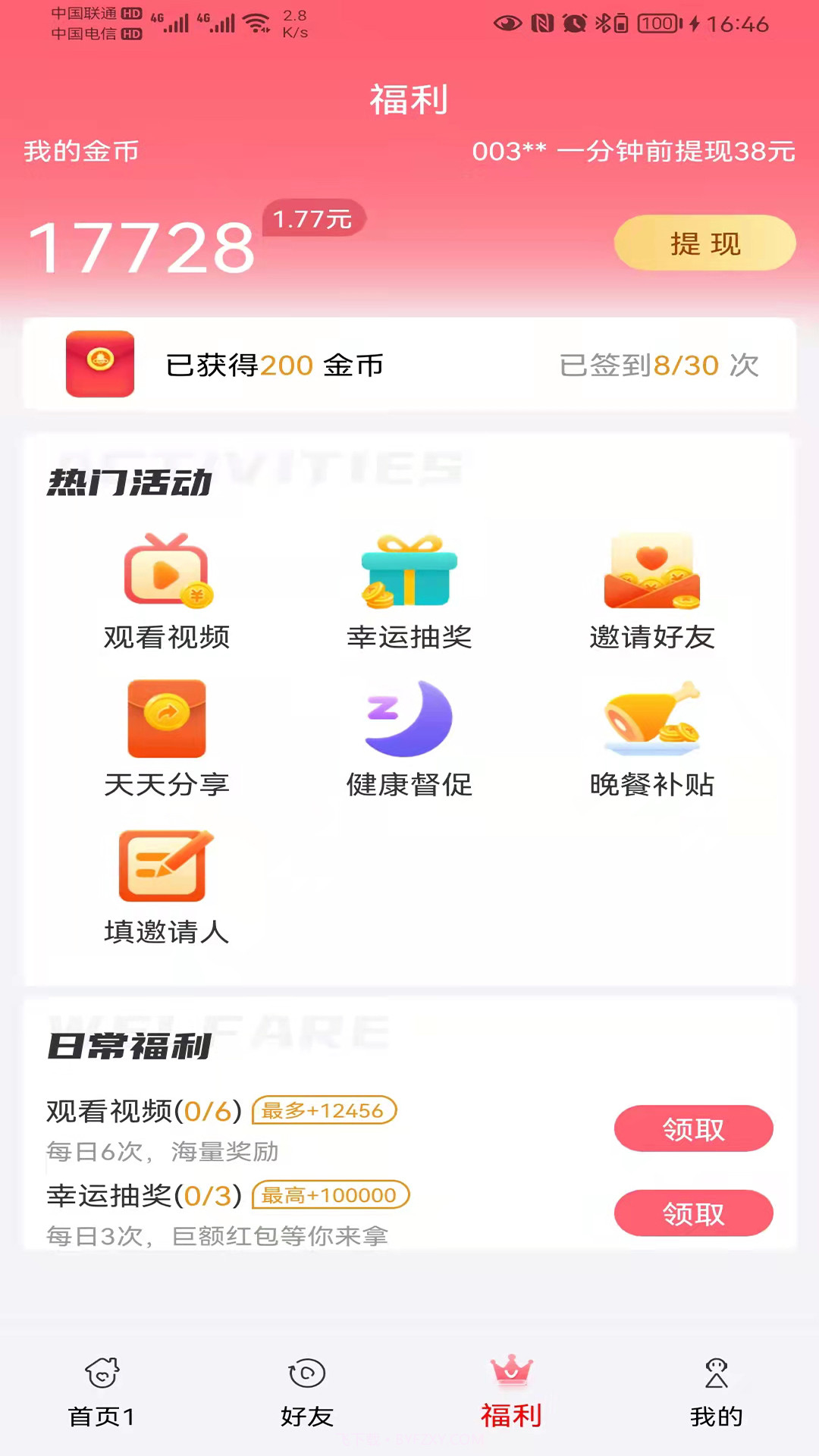Switch to the 福利 tab

click(x=510, y=1395)
